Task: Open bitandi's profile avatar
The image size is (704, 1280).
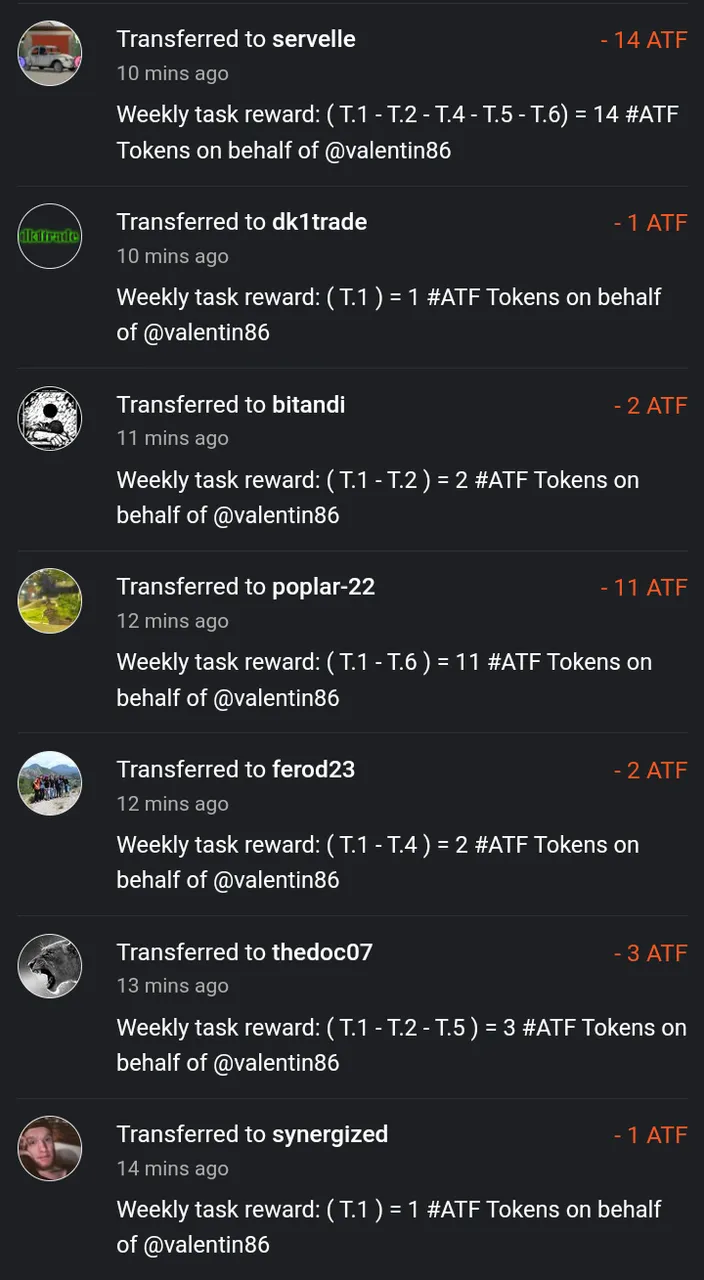Action: coord(50,418)
